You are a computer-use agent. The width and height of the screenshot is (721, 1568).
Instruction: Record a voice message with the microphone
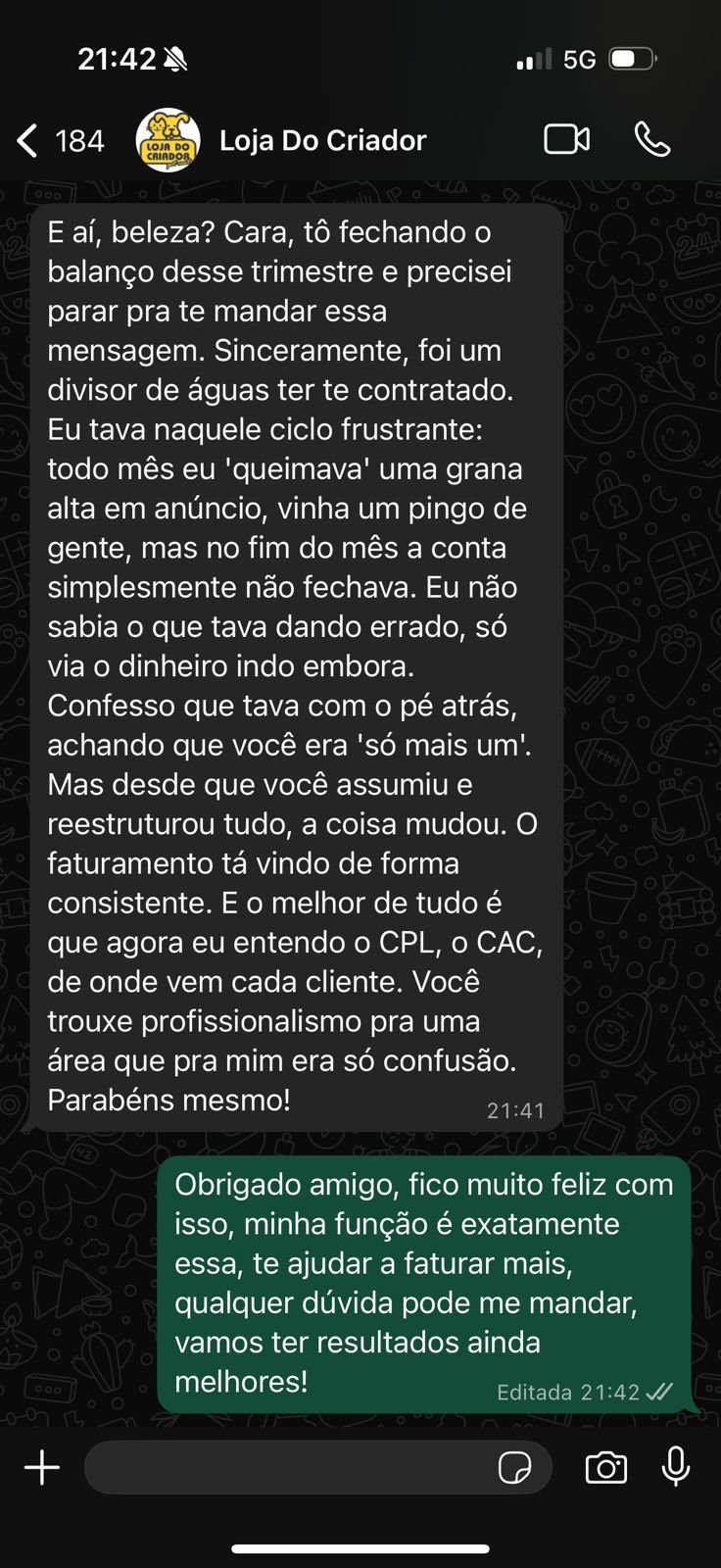676,1467
